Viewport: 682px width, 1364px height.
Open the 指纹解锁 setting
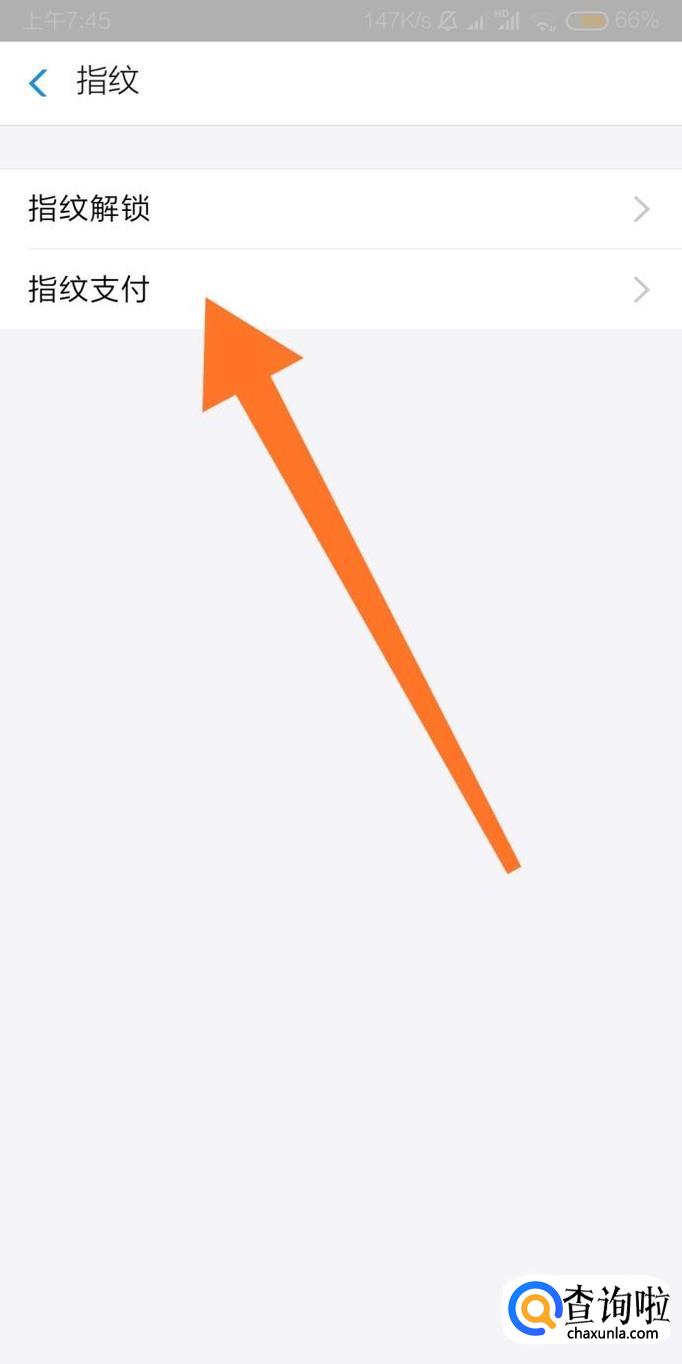coord(341,209)
